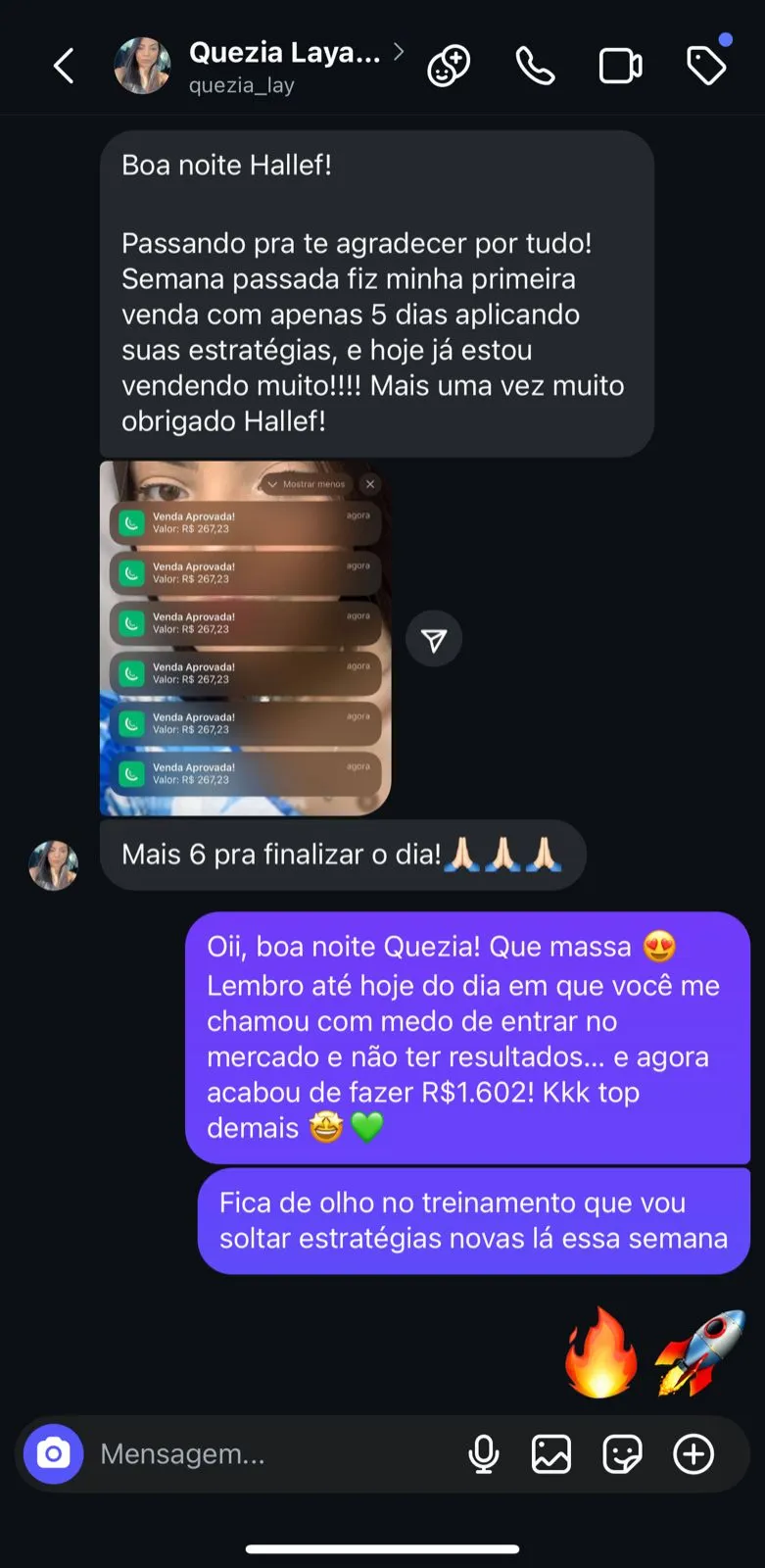This screenshot has height=1568, width=765.
Task: Choose a photo from the gallery
Action: point(551,1454)
